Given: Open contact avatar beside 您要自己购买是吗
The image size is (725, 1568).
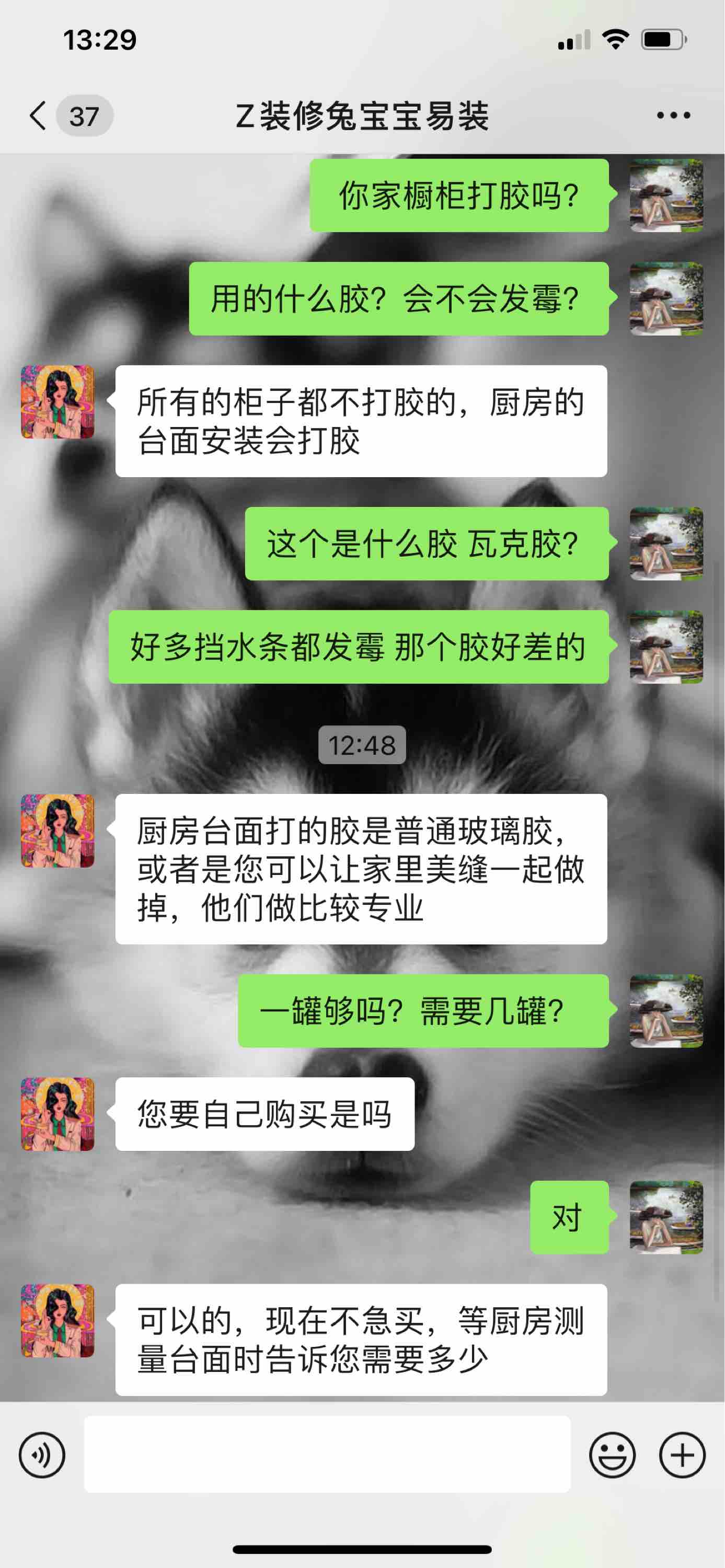Looking at the screenshot, I should [x=58, y=1113].
